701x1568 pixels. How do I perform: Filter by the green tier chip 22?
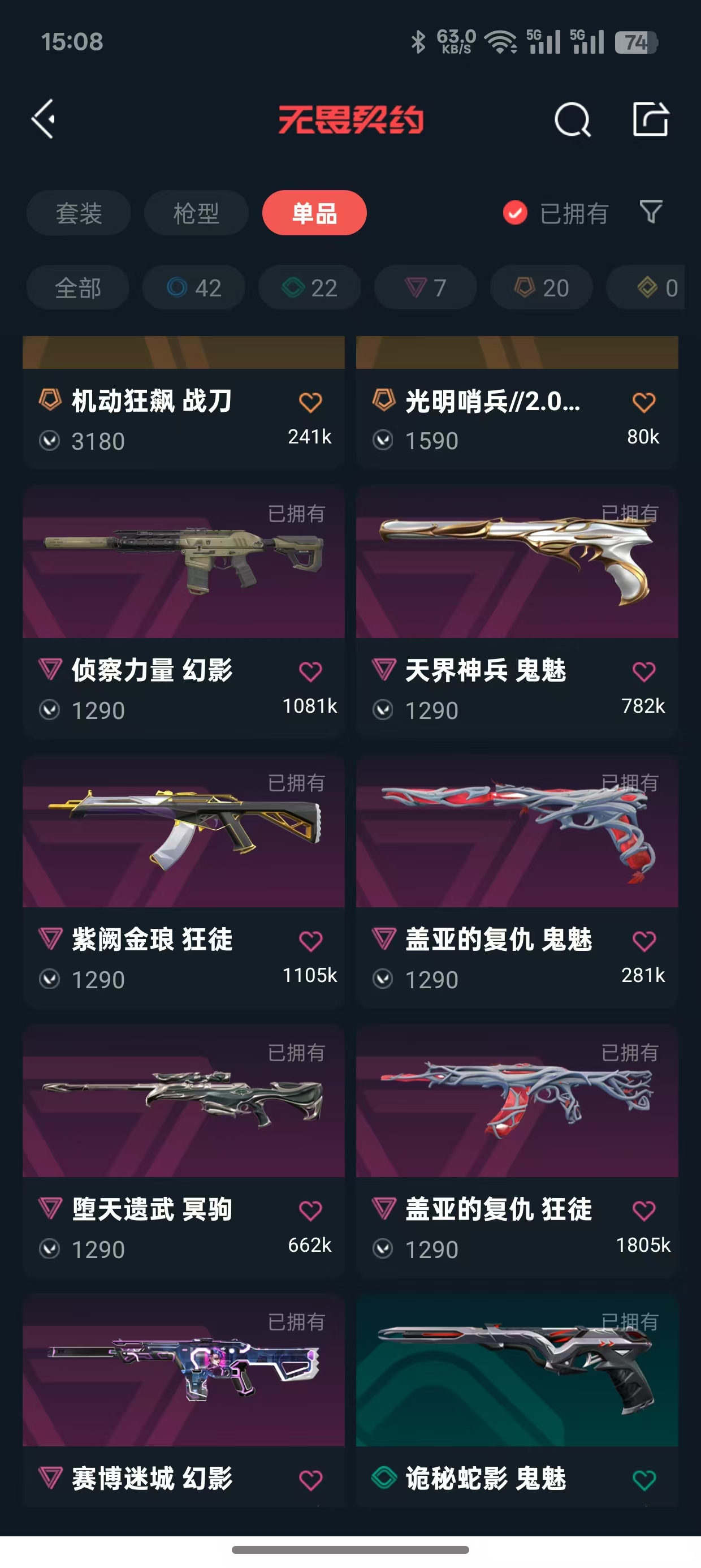pyautogui.click(x=309, y=287)
